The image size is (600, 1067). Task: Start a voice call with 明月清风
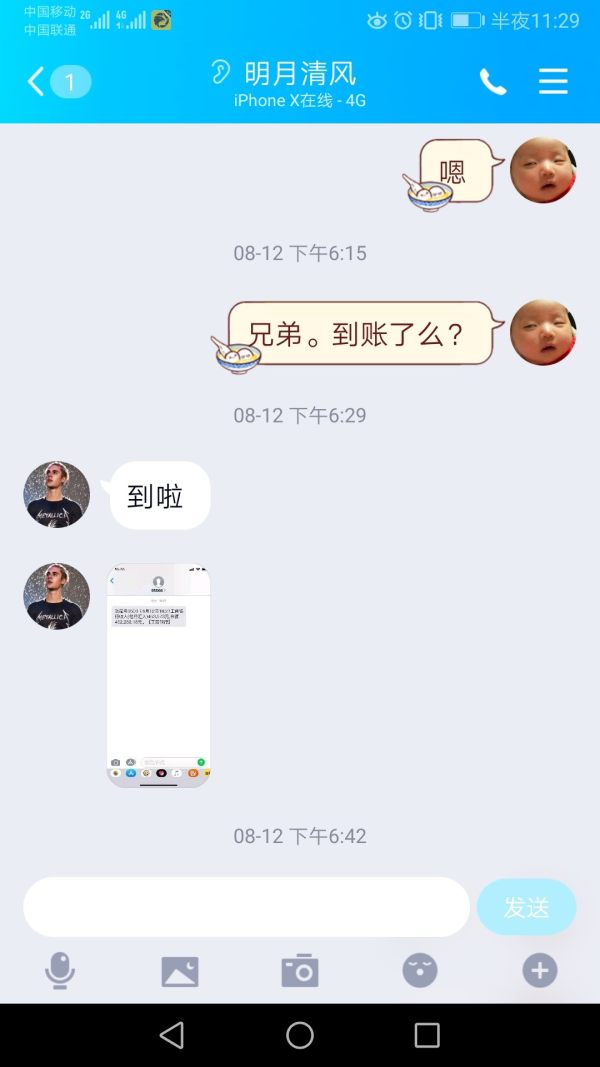point(493,82)
